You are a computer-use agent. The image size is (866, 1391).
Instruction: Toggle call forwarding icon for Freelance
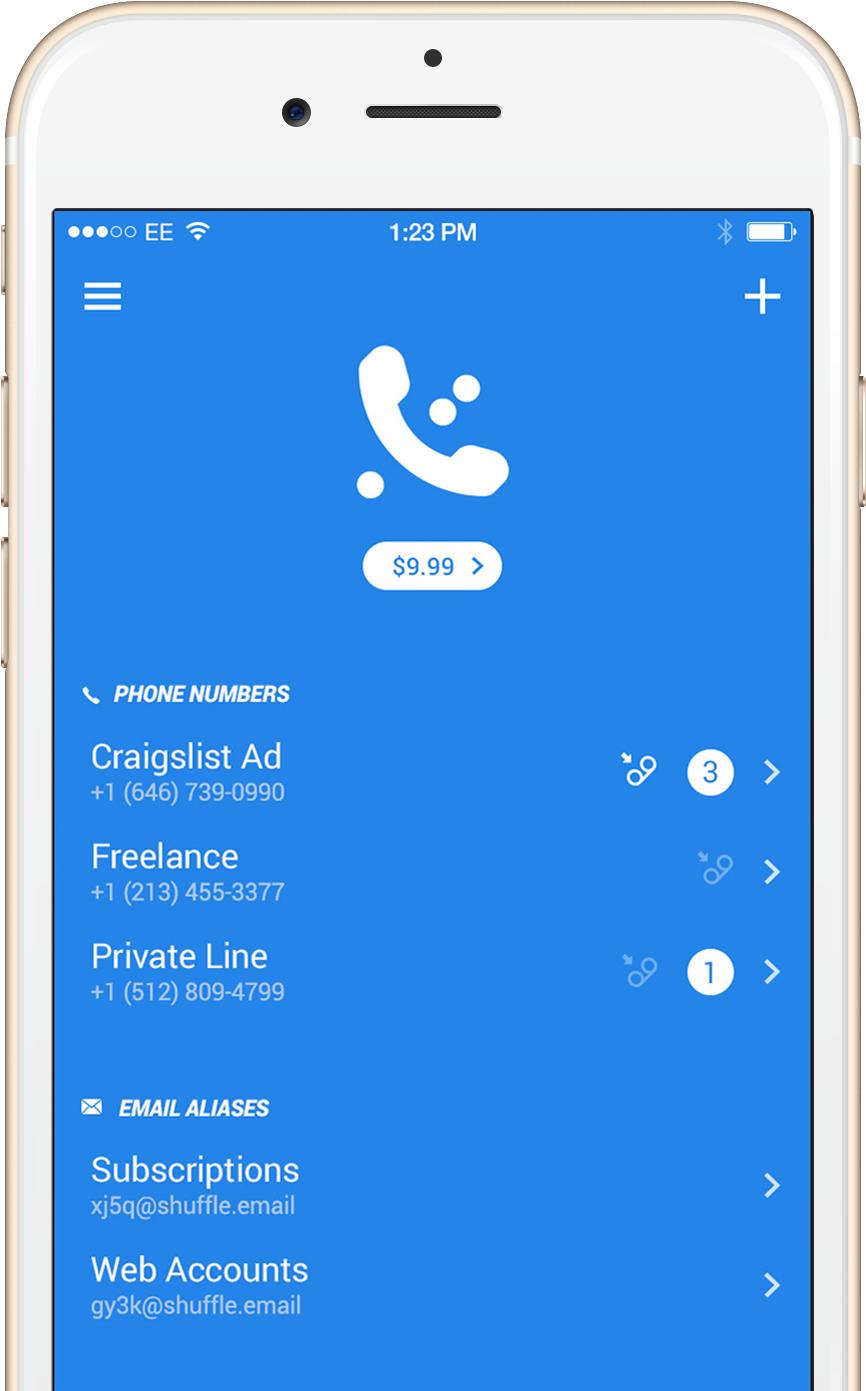(715, 869)
